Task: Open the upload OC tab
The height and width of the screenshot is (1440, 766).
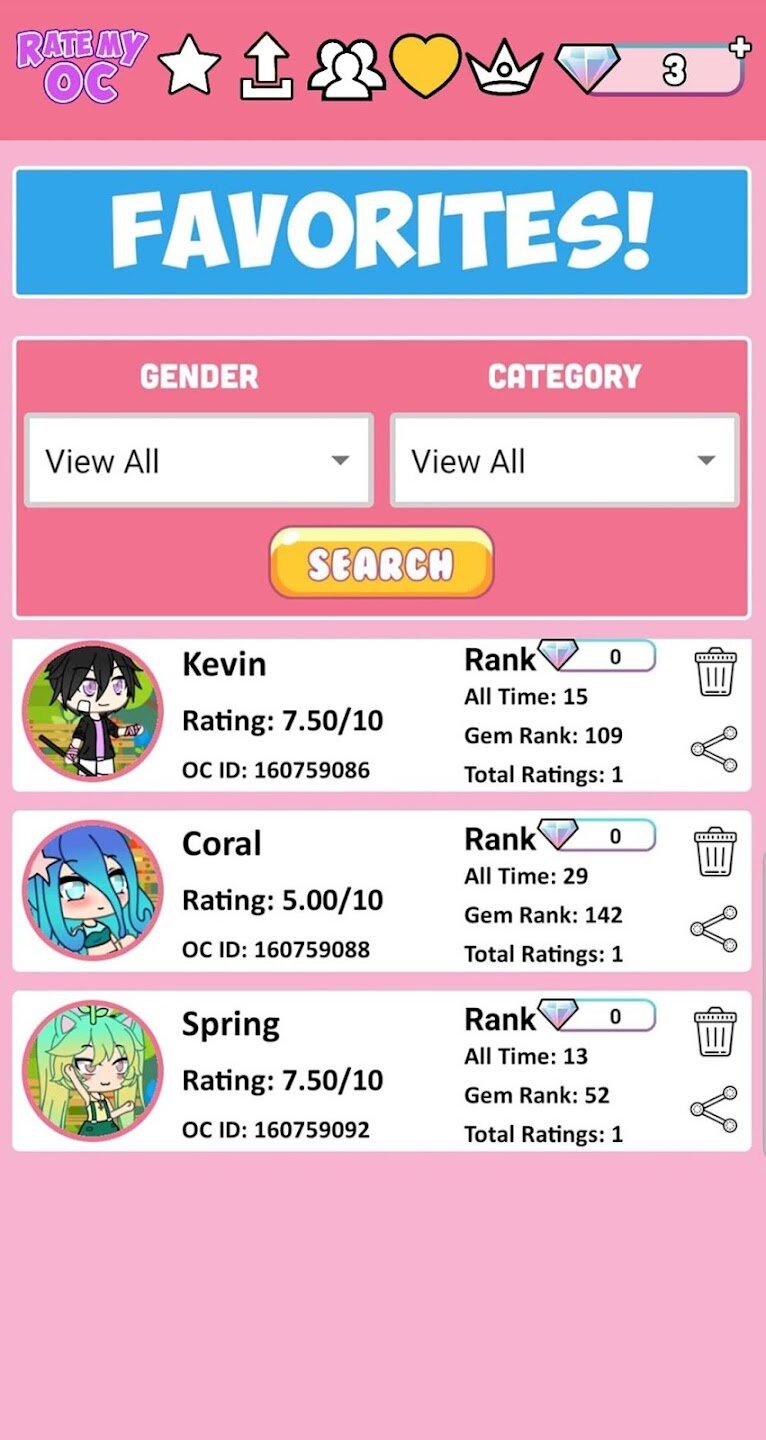Action: point(267,68)
